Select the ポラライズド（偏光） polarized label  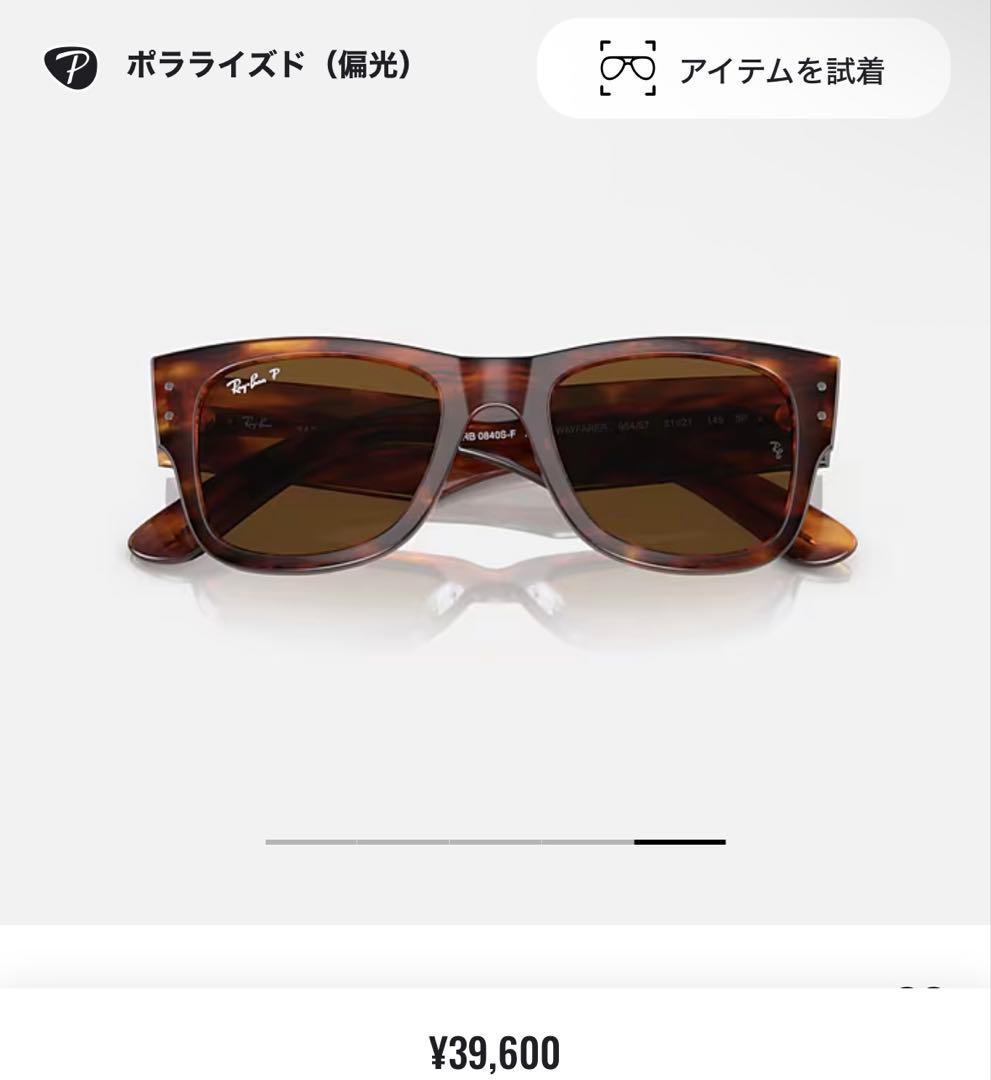(270, 66)
